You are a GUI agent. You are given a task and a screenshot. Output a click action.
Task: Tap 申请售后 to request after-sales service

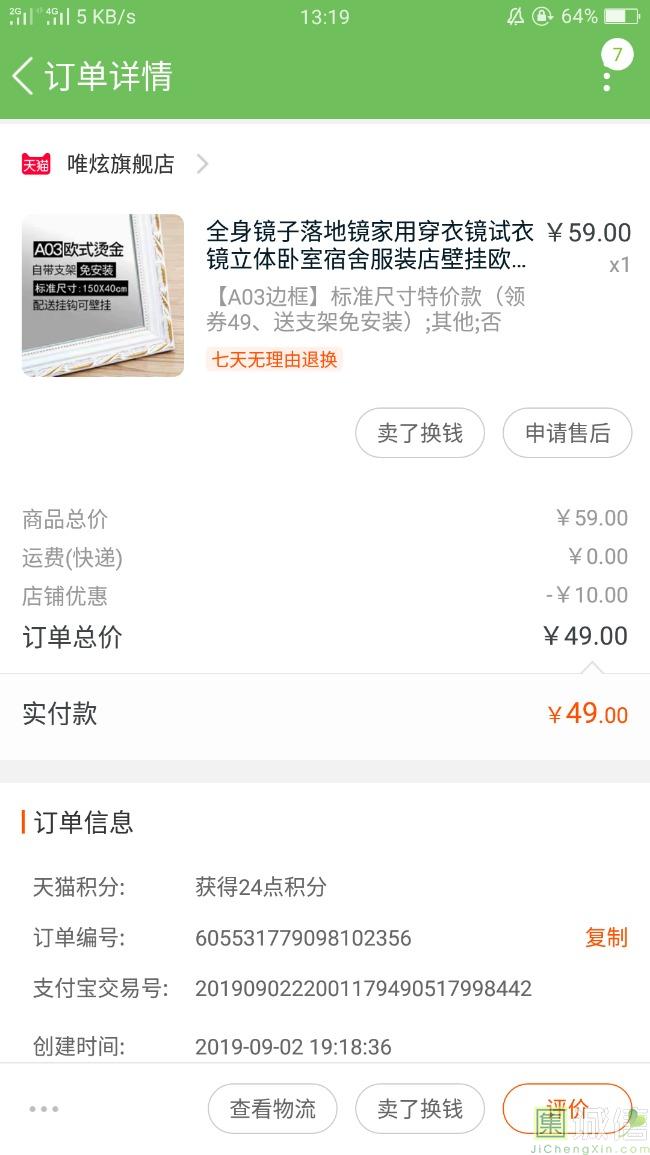tap(567, 433)
